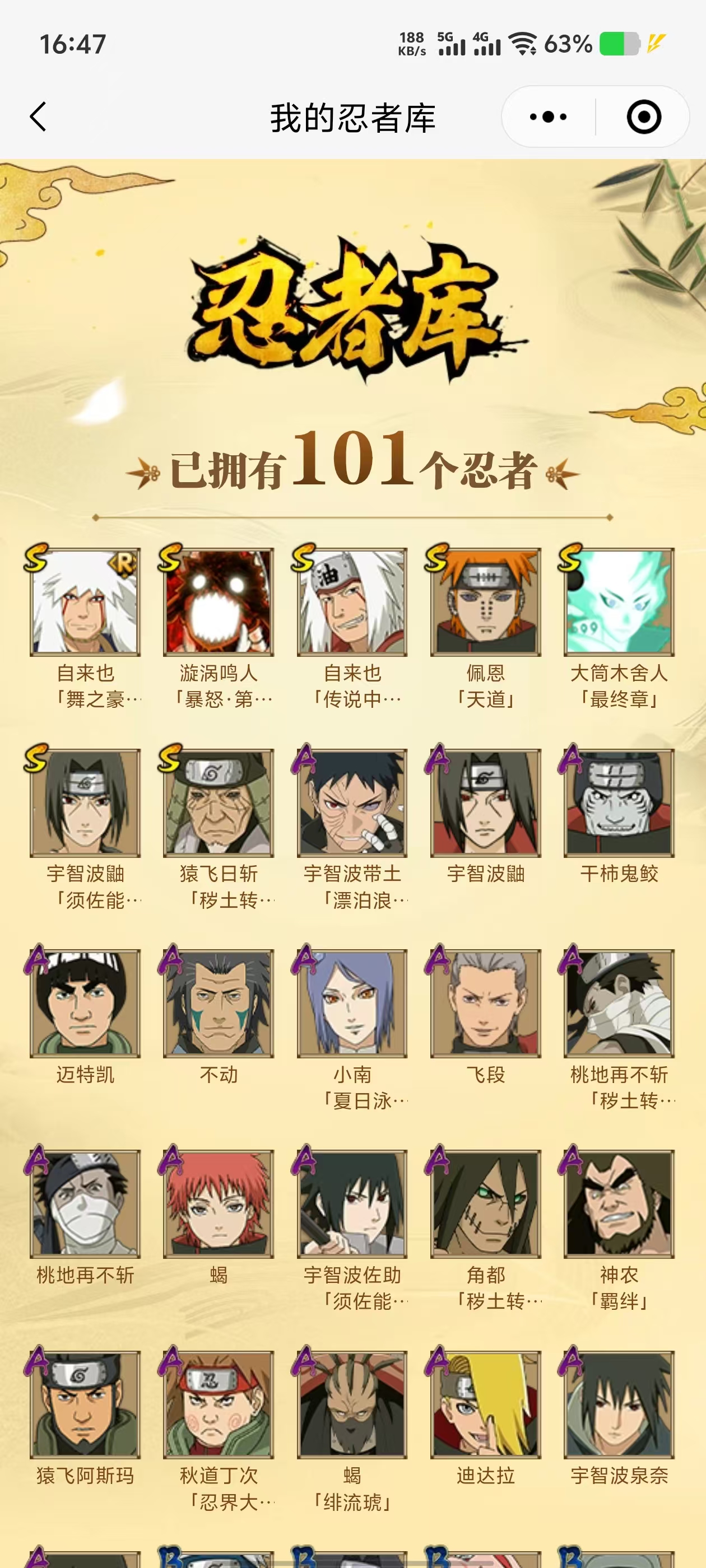The image size is (706, 1568).
Task: Open the 神农「羁绊」ninja card
Action: [x=619, y=1204]
